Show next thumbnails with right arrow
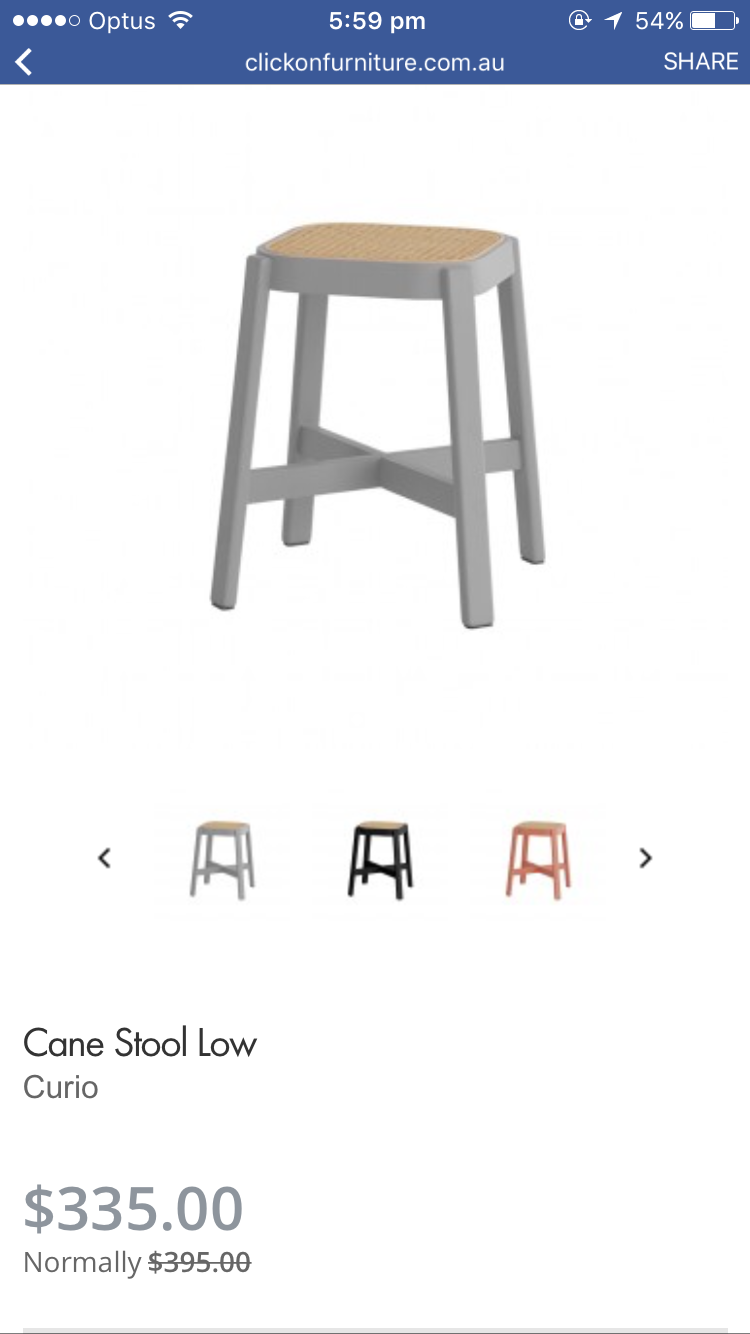 tap(645, 858)
